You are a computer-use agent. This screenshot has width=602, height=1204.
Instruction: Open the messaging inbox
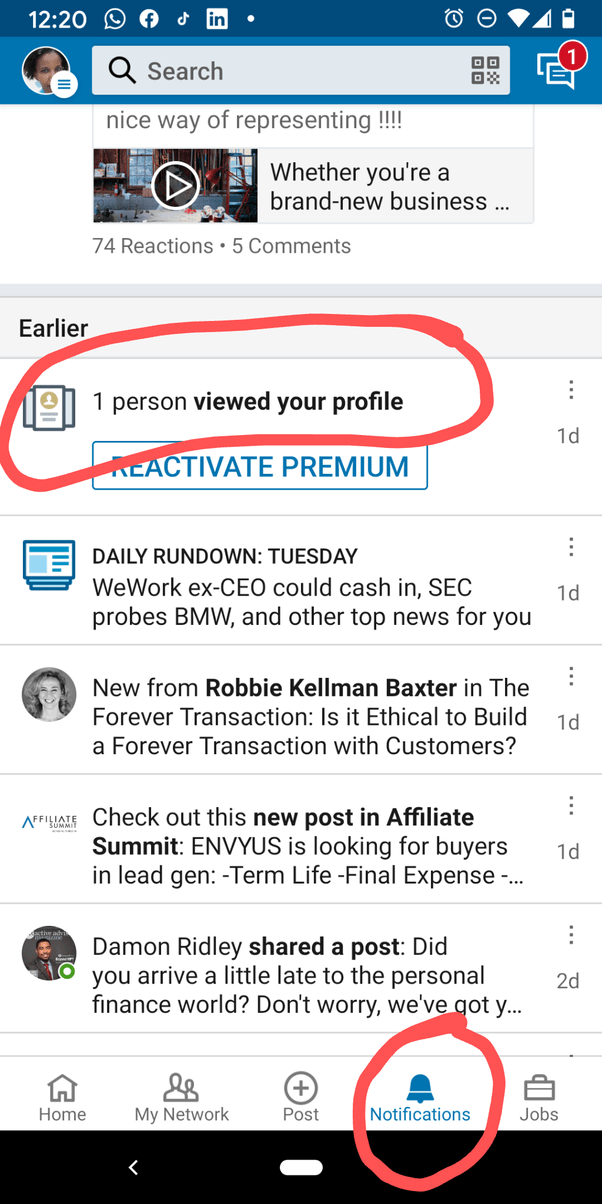[557, 71]
